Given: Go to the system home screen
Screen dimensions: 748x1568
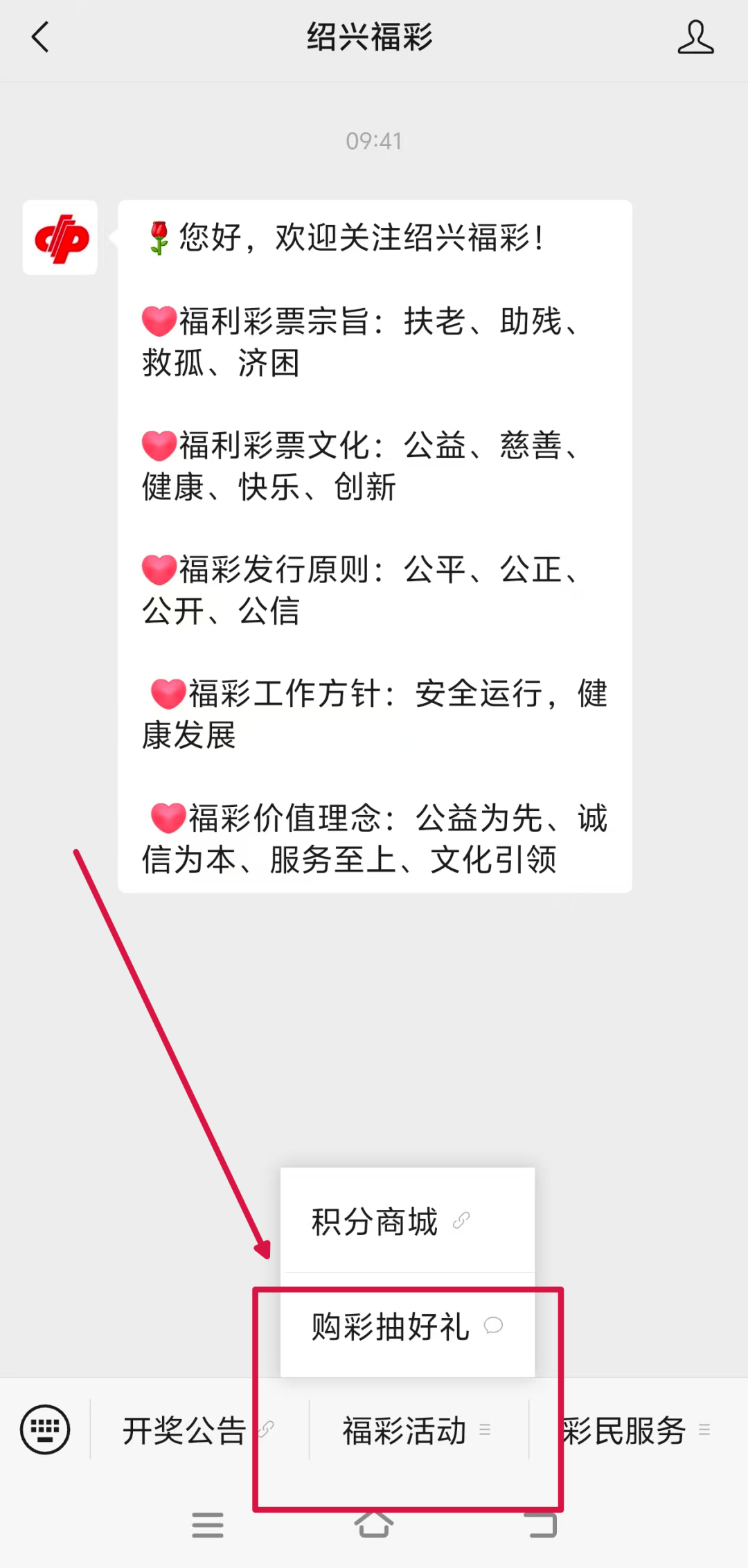Looking at the screenshot, I should click(x=374, y=1525).
